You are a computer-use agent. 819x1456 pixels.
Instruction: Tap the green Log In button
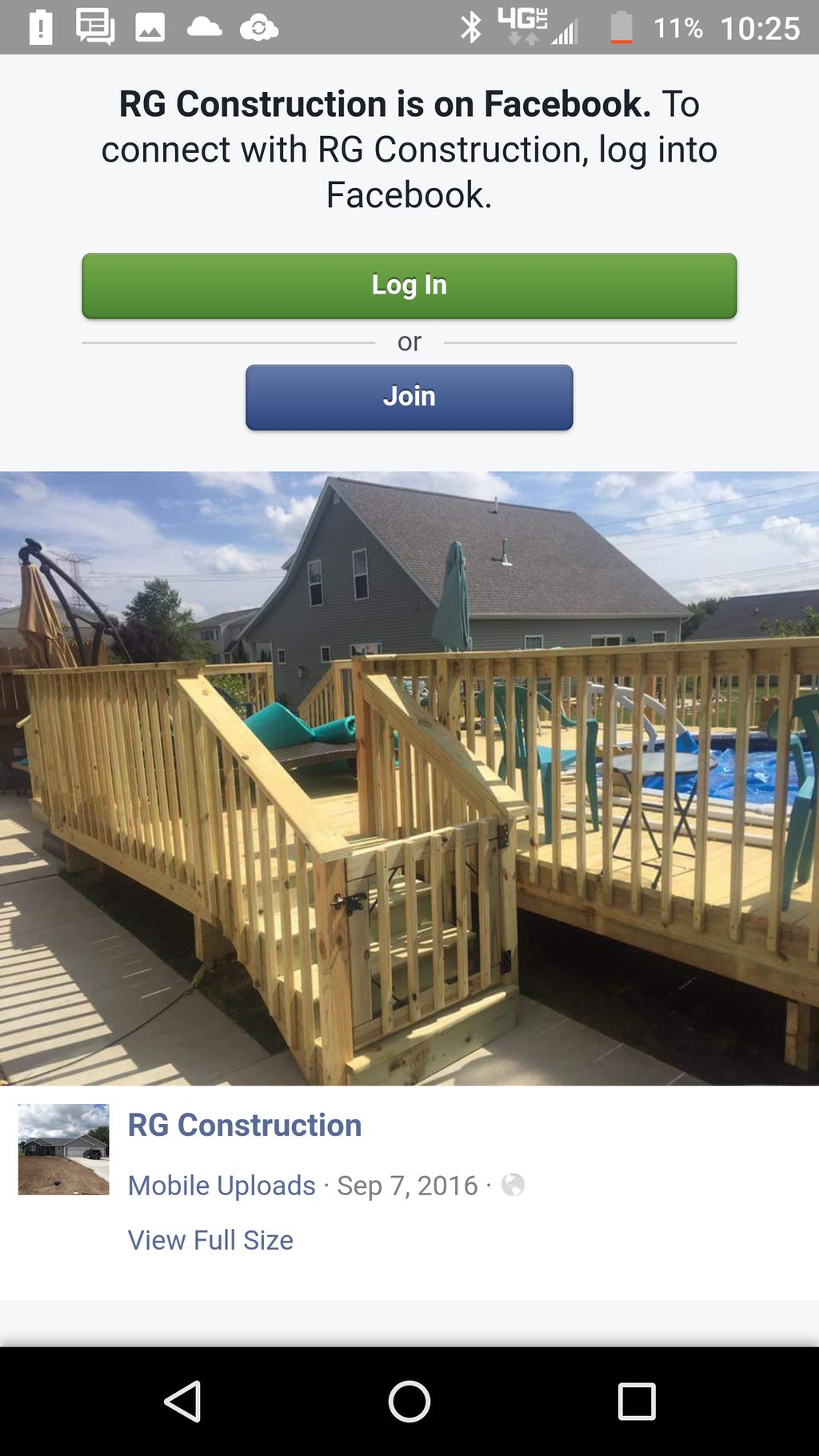(x=409, y=286)
